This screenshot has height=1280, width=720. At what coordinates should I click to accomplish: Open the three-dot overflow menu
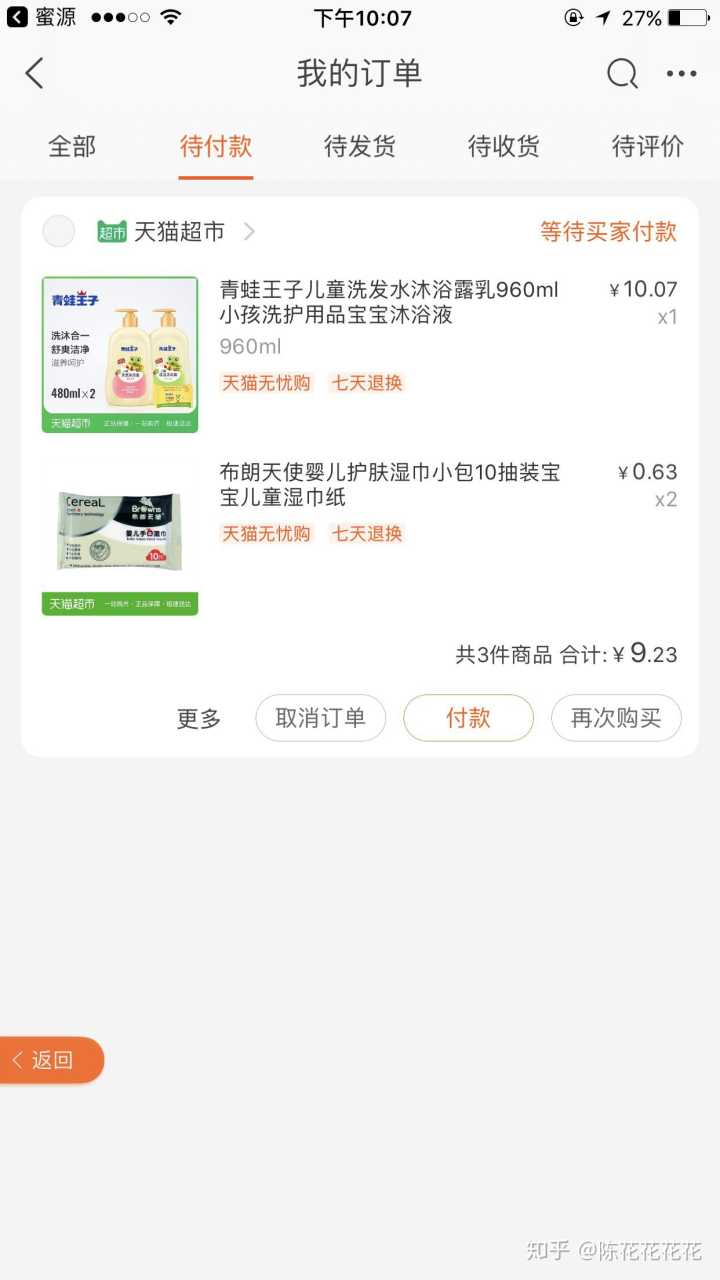(681, 73)
